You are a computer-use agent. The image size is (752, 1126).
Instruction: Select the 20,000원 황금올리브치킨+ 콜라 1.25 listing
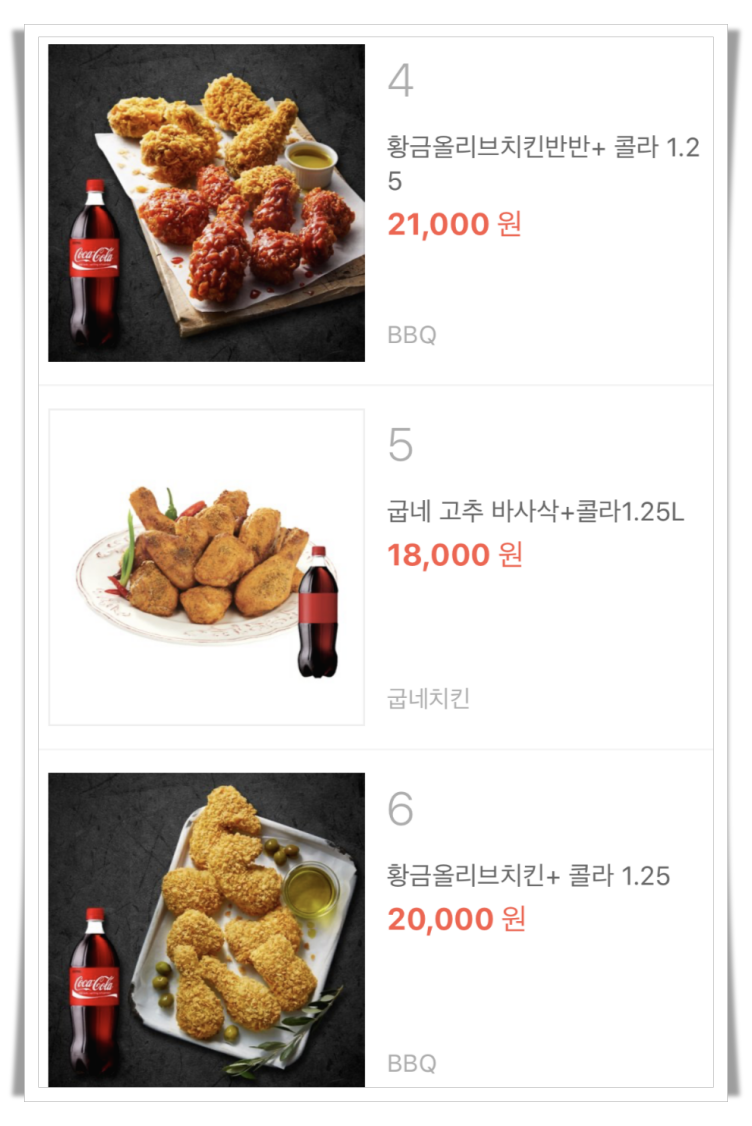[528, 876]
